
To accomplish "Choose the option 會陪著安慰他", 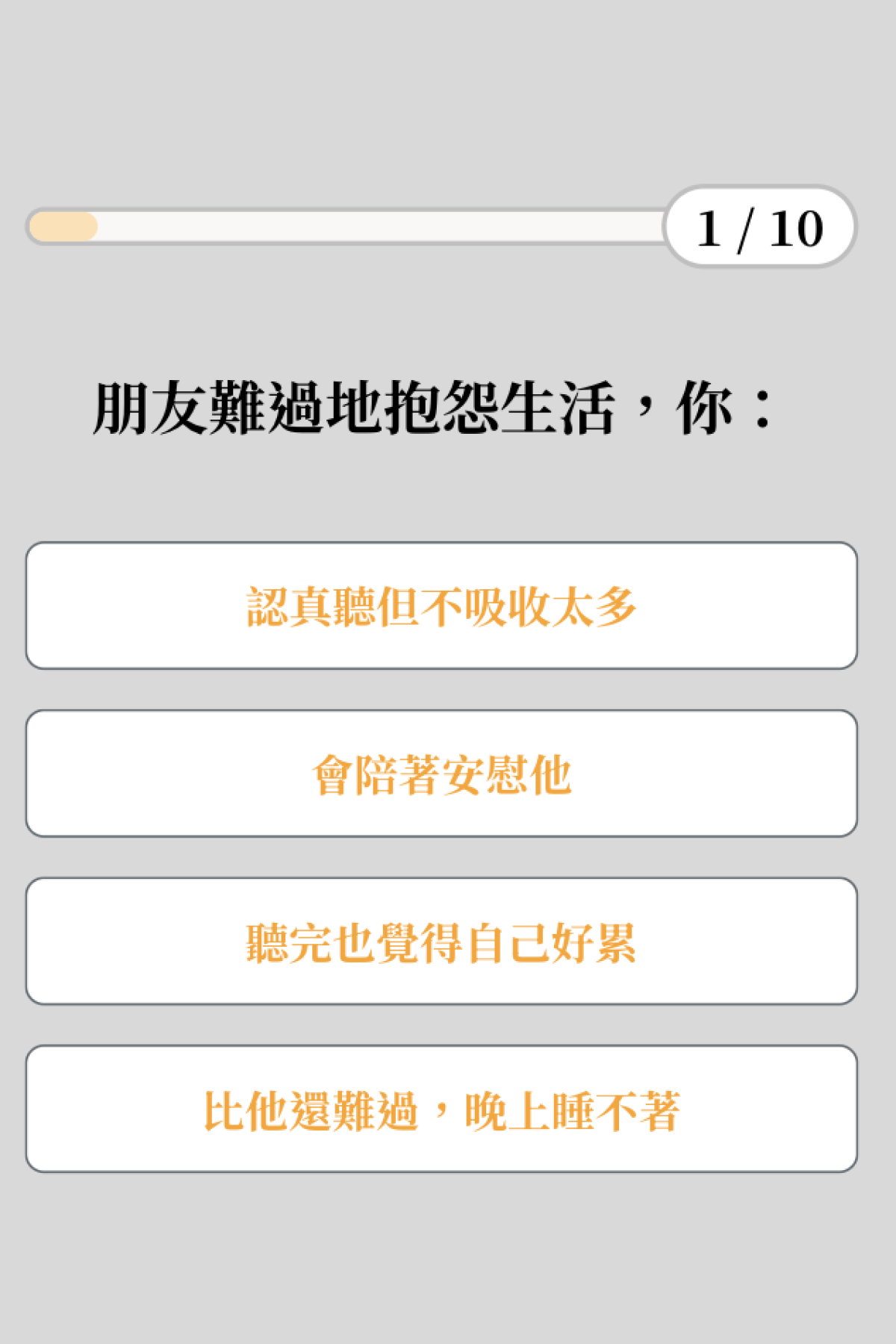I will pyautogui.click(x=441, y=774).
